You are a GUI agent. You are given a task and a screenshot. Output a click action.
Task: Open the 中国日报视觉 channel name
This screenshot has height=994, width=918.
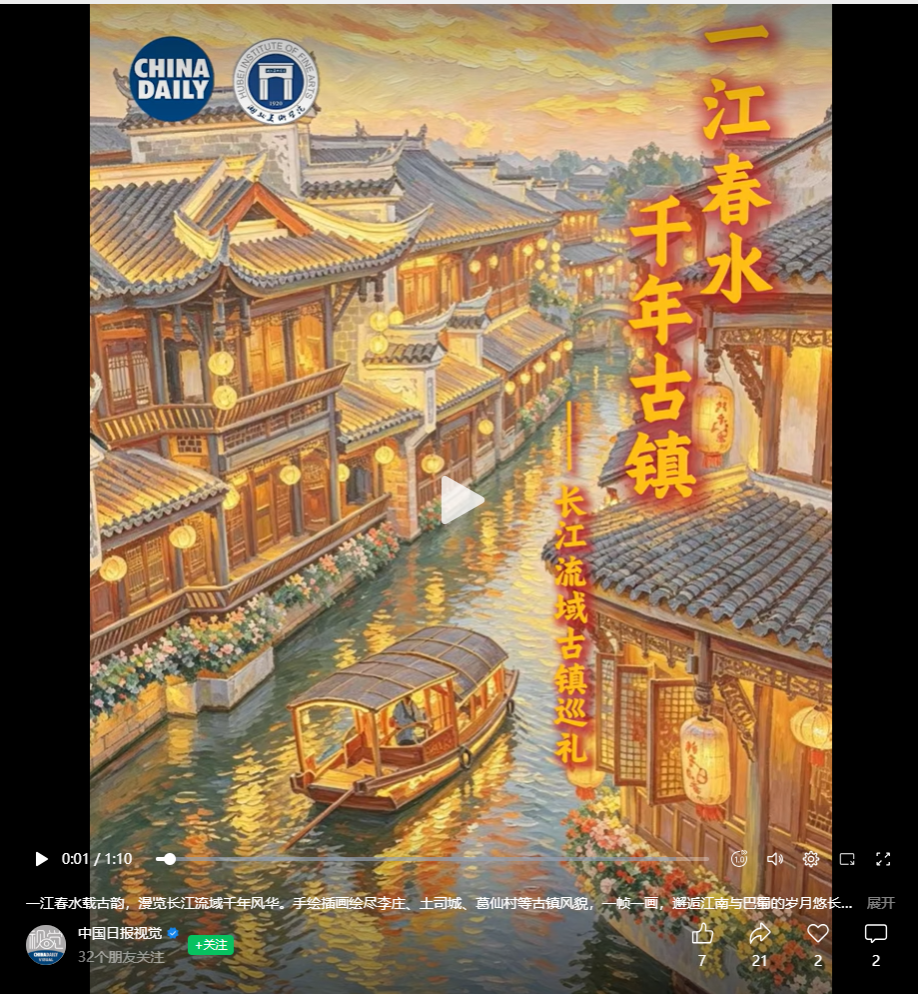point(120,934)
